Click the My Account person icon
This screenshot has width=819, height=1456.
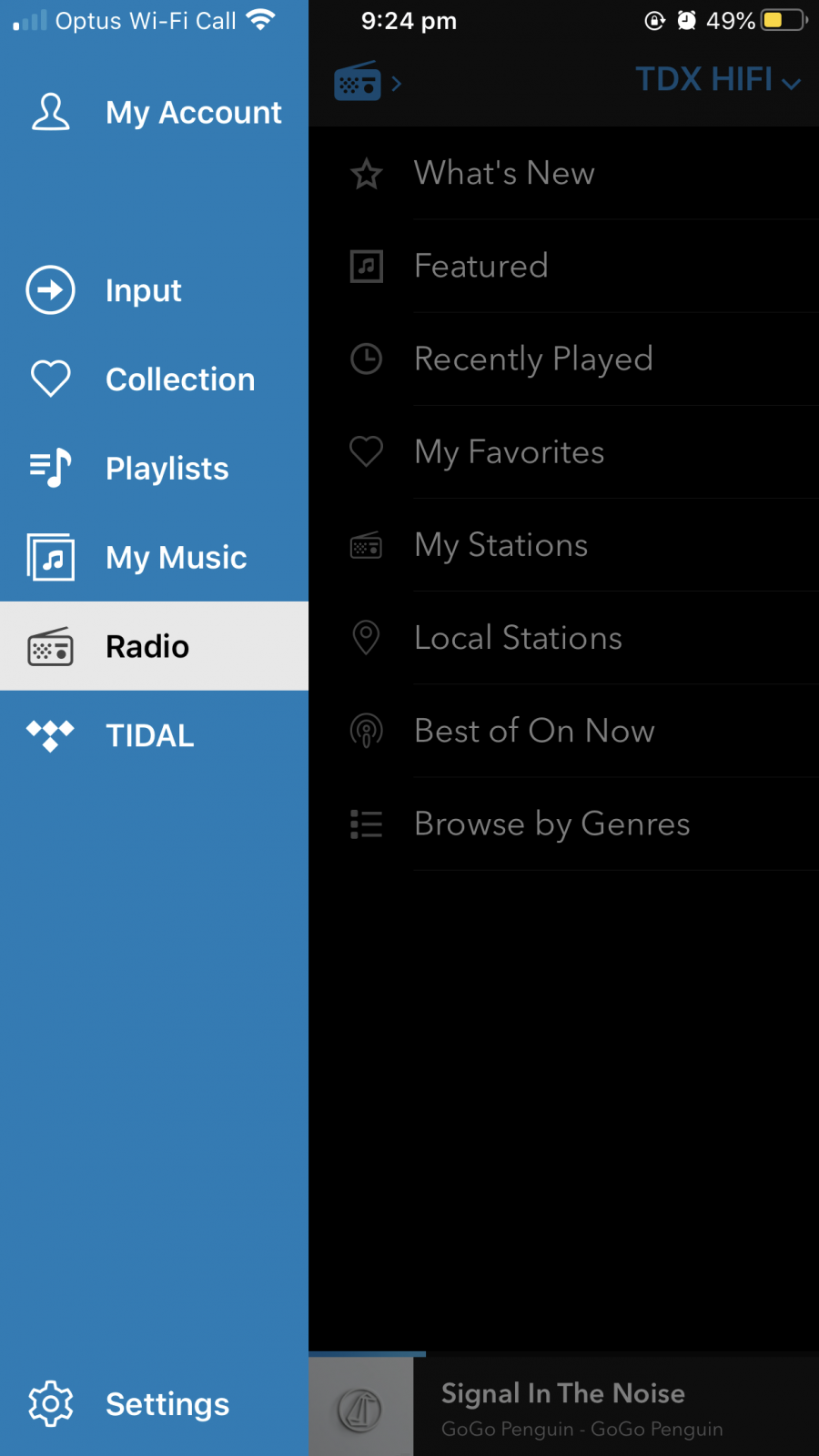pyautogui.click(x=50, y=112)
